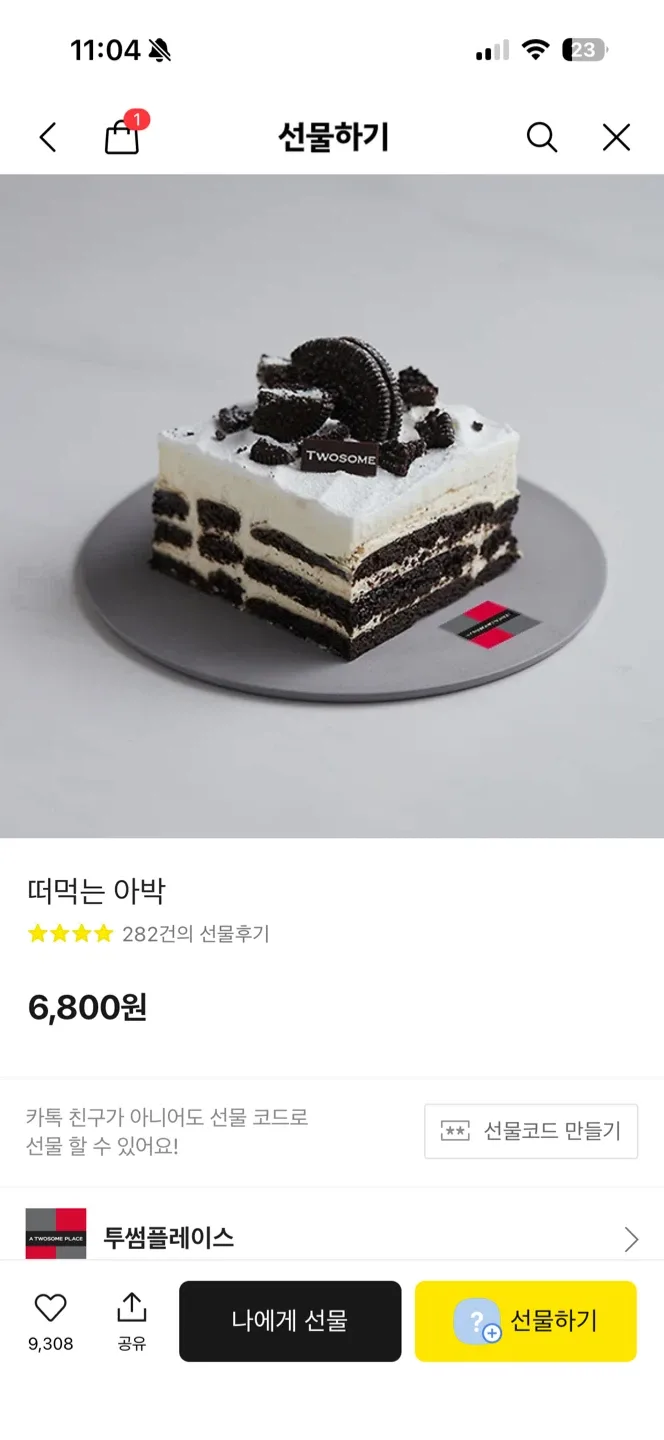Go back using the arrow icon
Screen dimensions: 664x1440
pos(48,137)
